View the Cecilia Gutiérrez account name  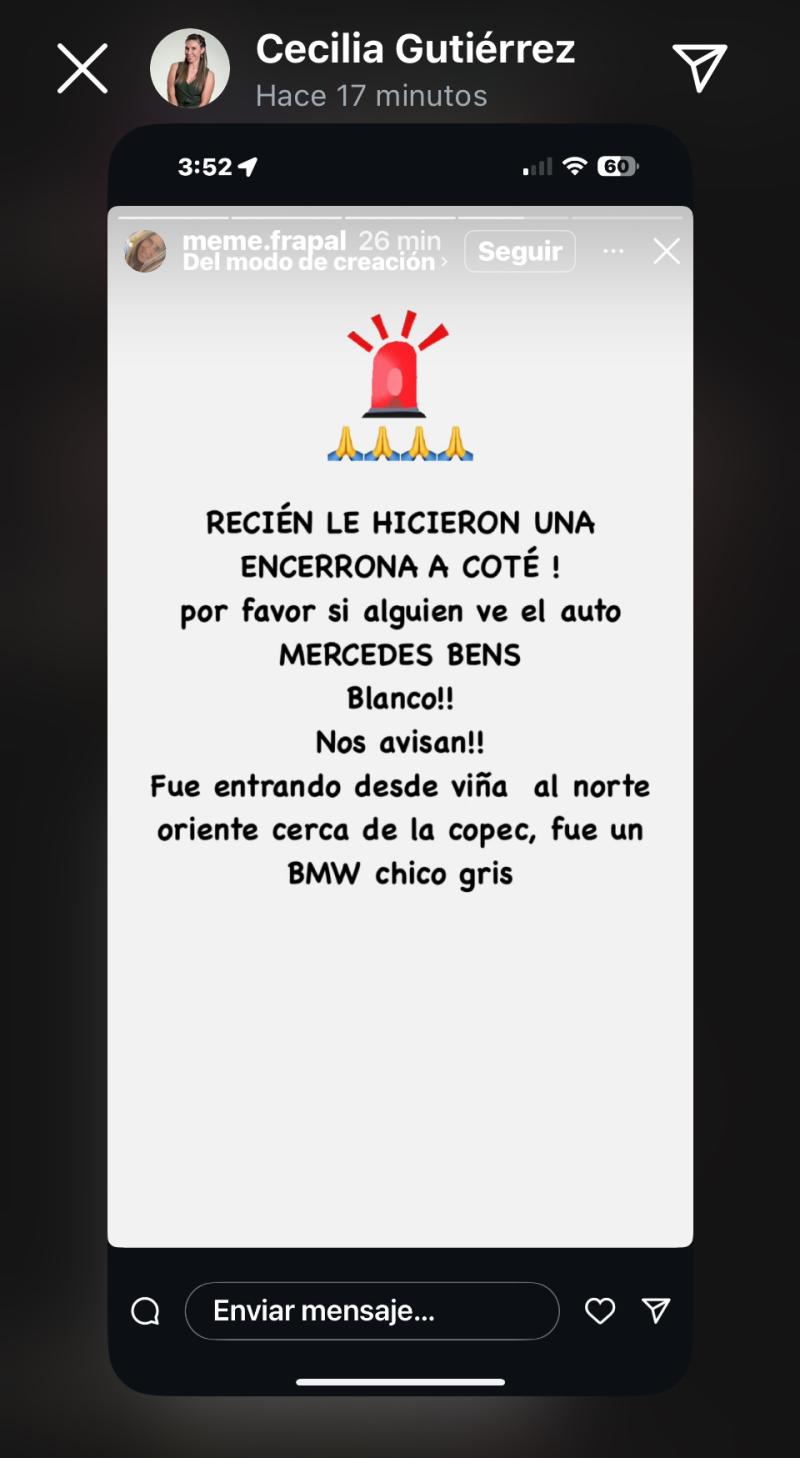pyautogui.click(x=415, y=48)
